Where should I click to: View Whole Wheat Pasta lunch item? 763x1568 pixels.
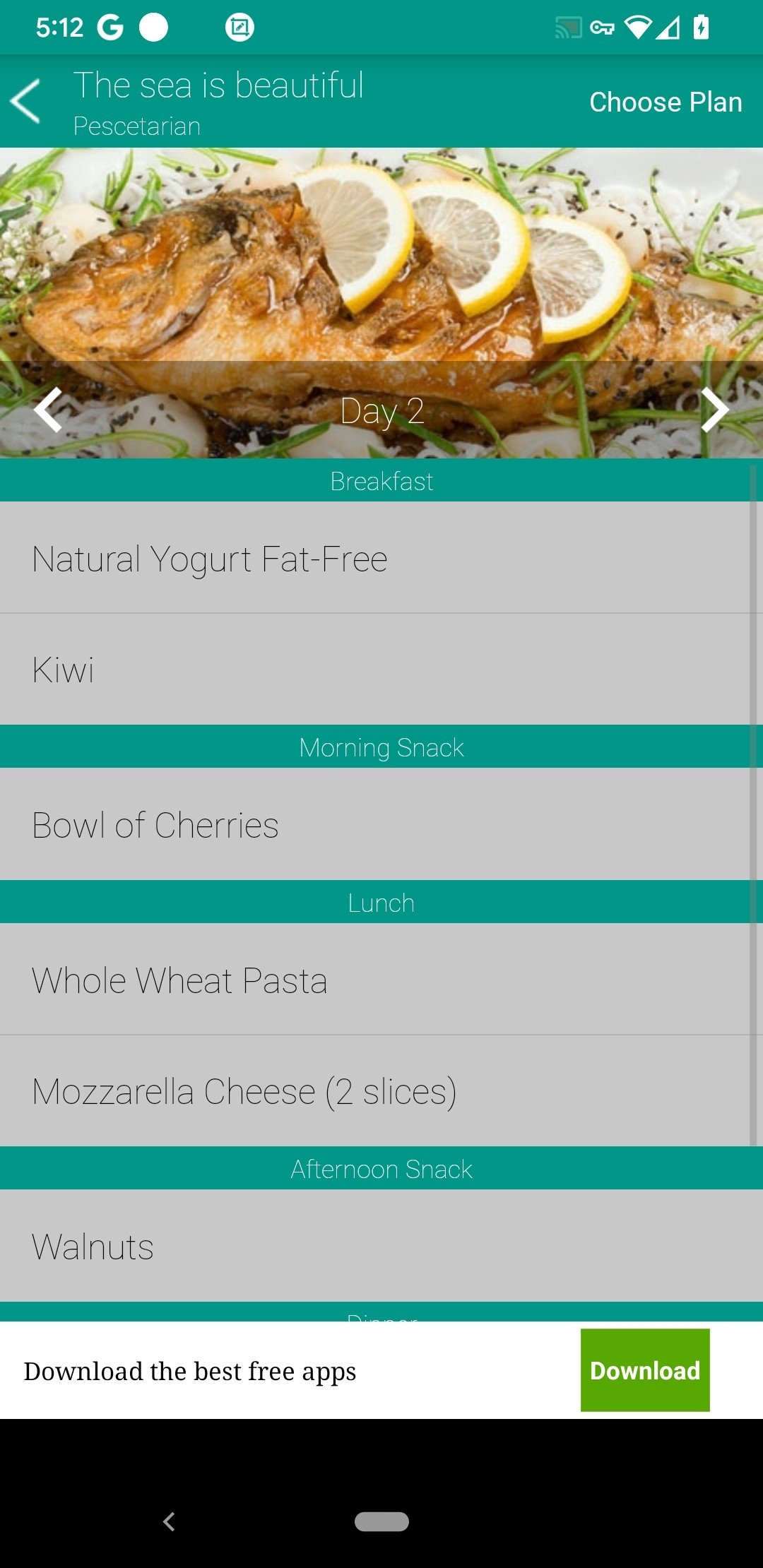pos(374,980)
